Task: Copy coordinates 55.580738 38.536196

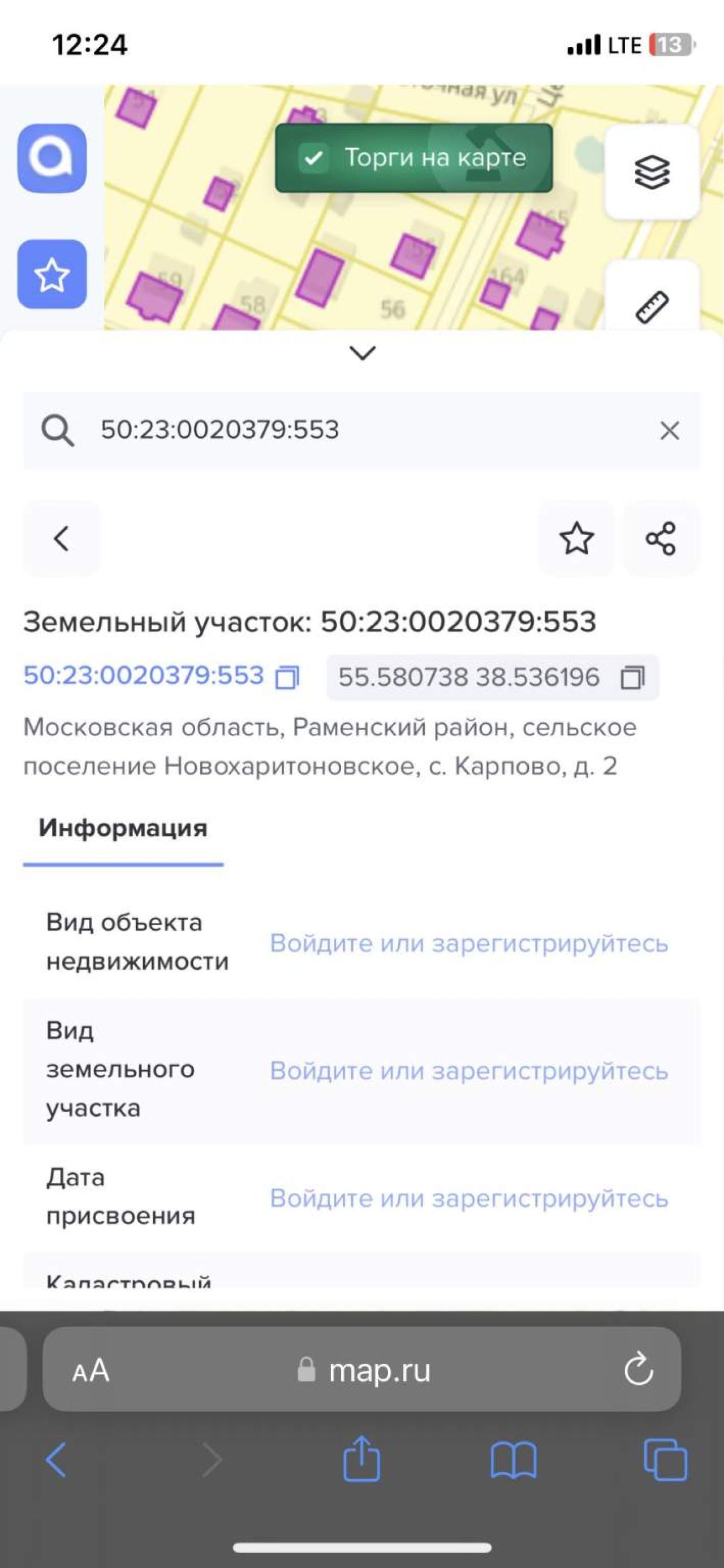Action: tap(632, 677)
